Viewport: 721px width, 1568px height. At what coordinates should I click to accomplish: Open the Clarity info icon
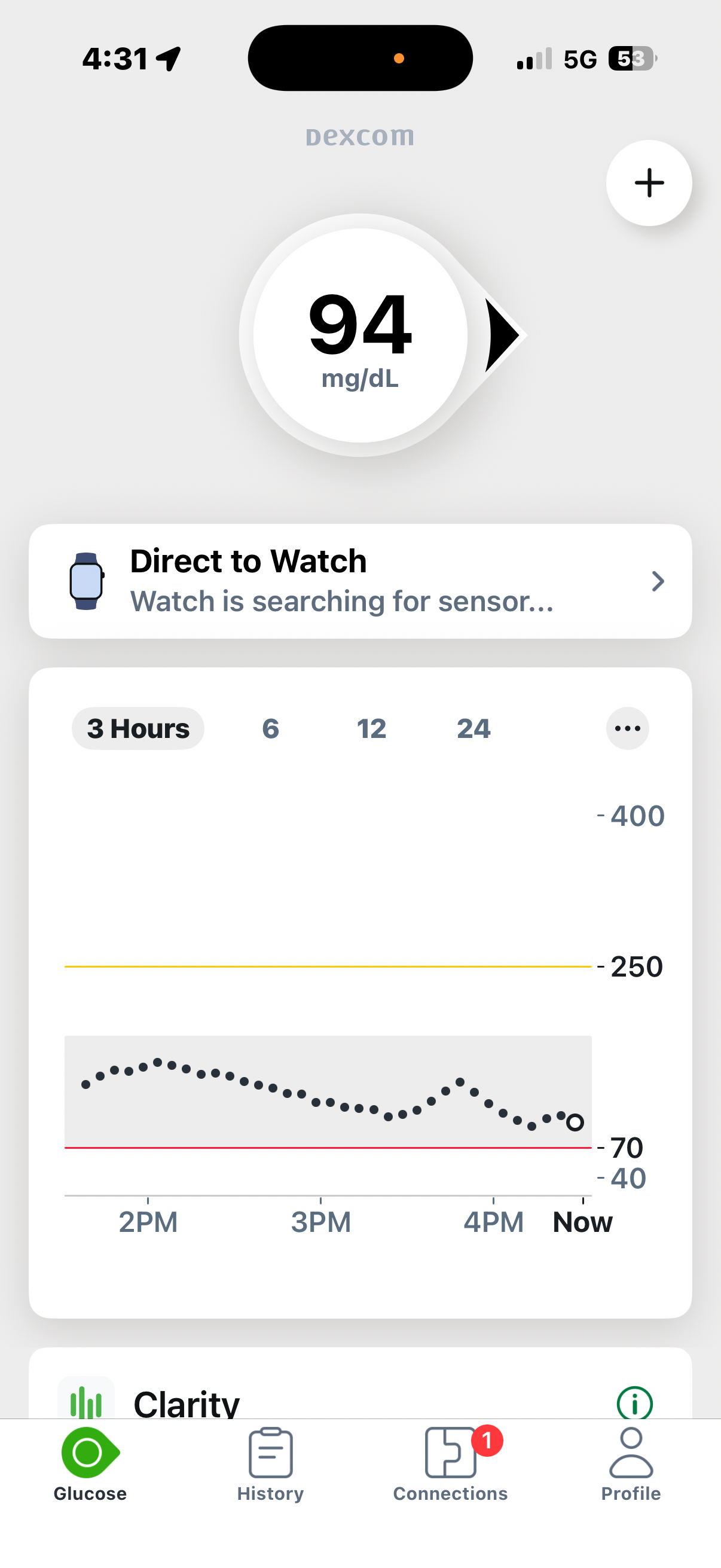634,1402
